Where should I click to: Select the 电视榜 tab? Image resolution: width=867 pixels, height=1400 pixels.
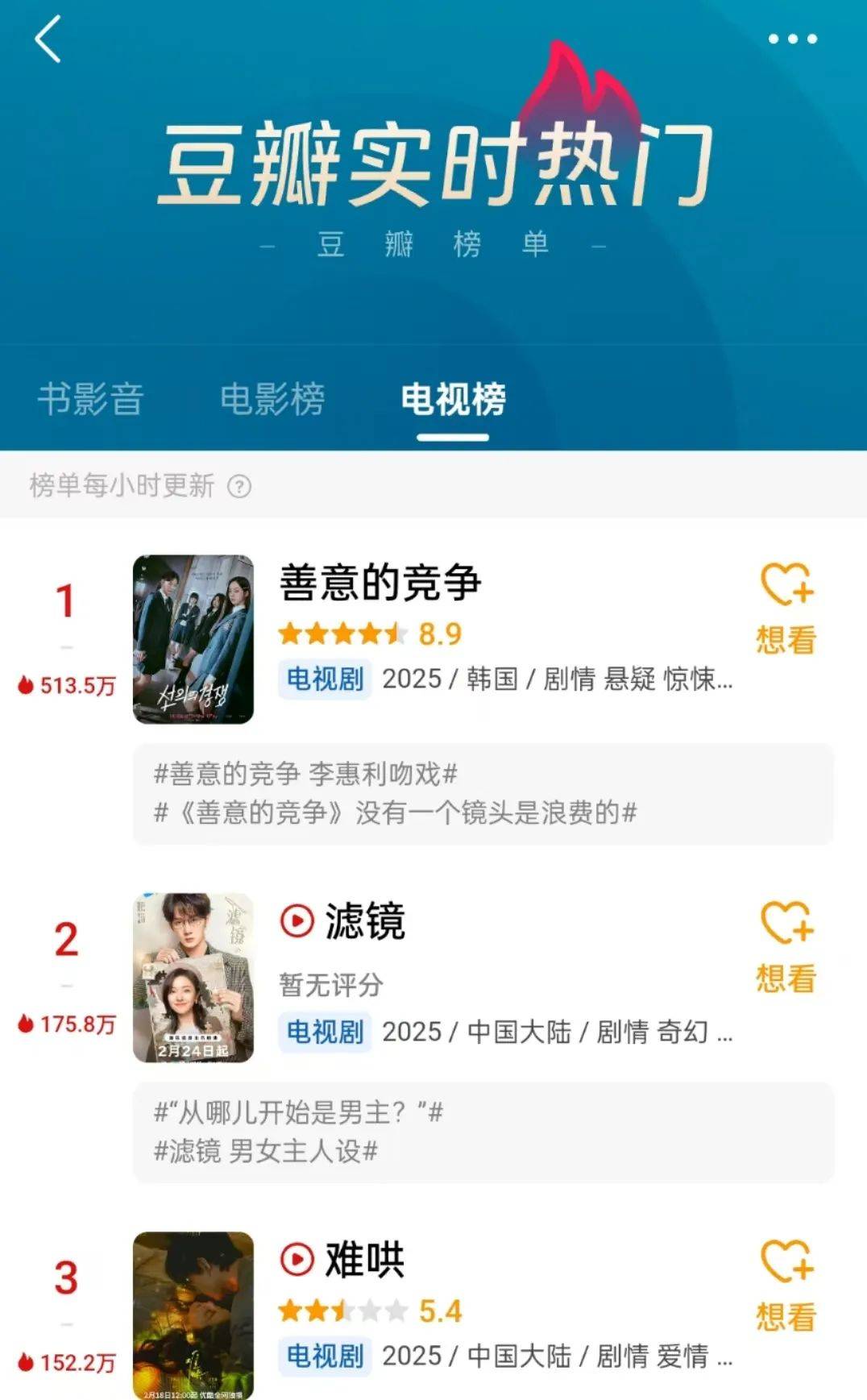[x=453, y=399]
